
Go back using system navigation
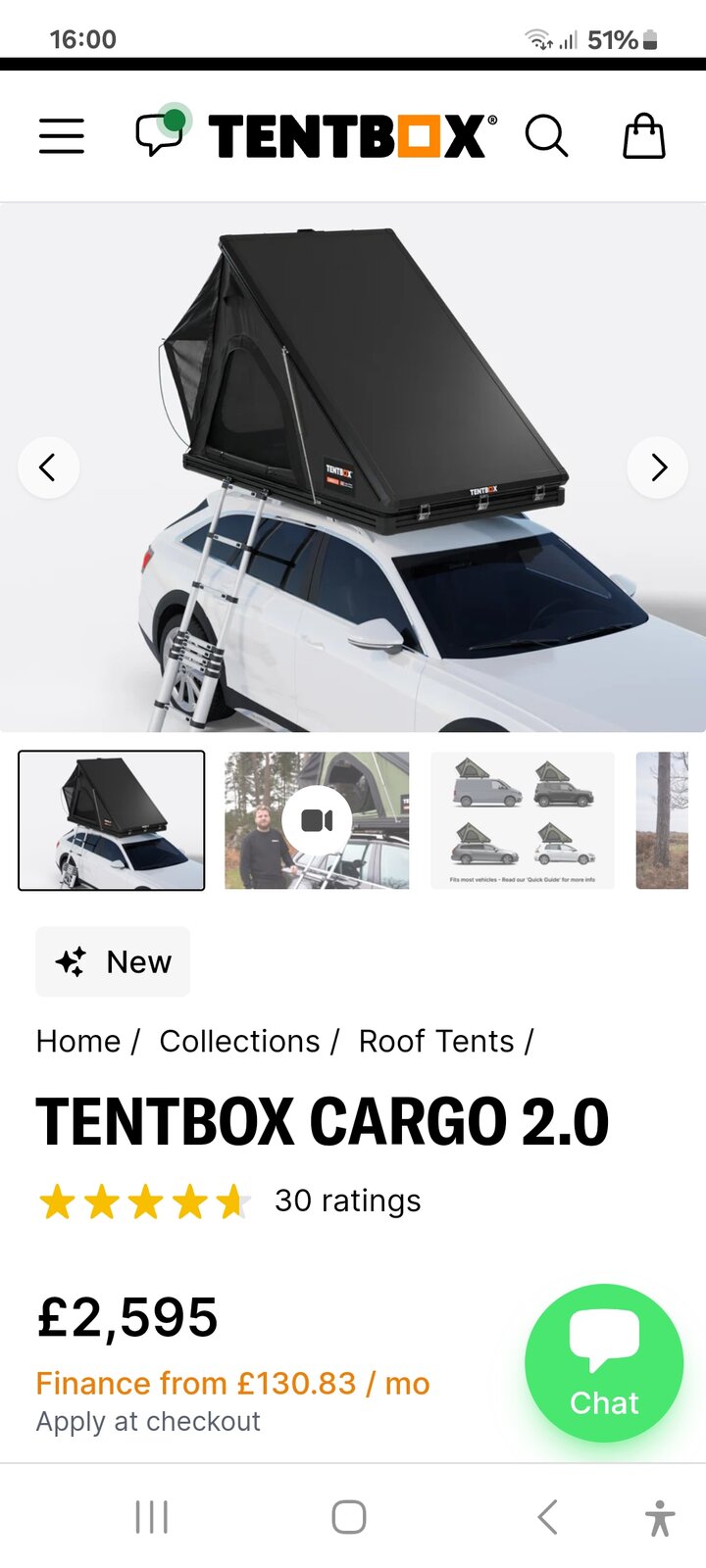click(547, 1517)
